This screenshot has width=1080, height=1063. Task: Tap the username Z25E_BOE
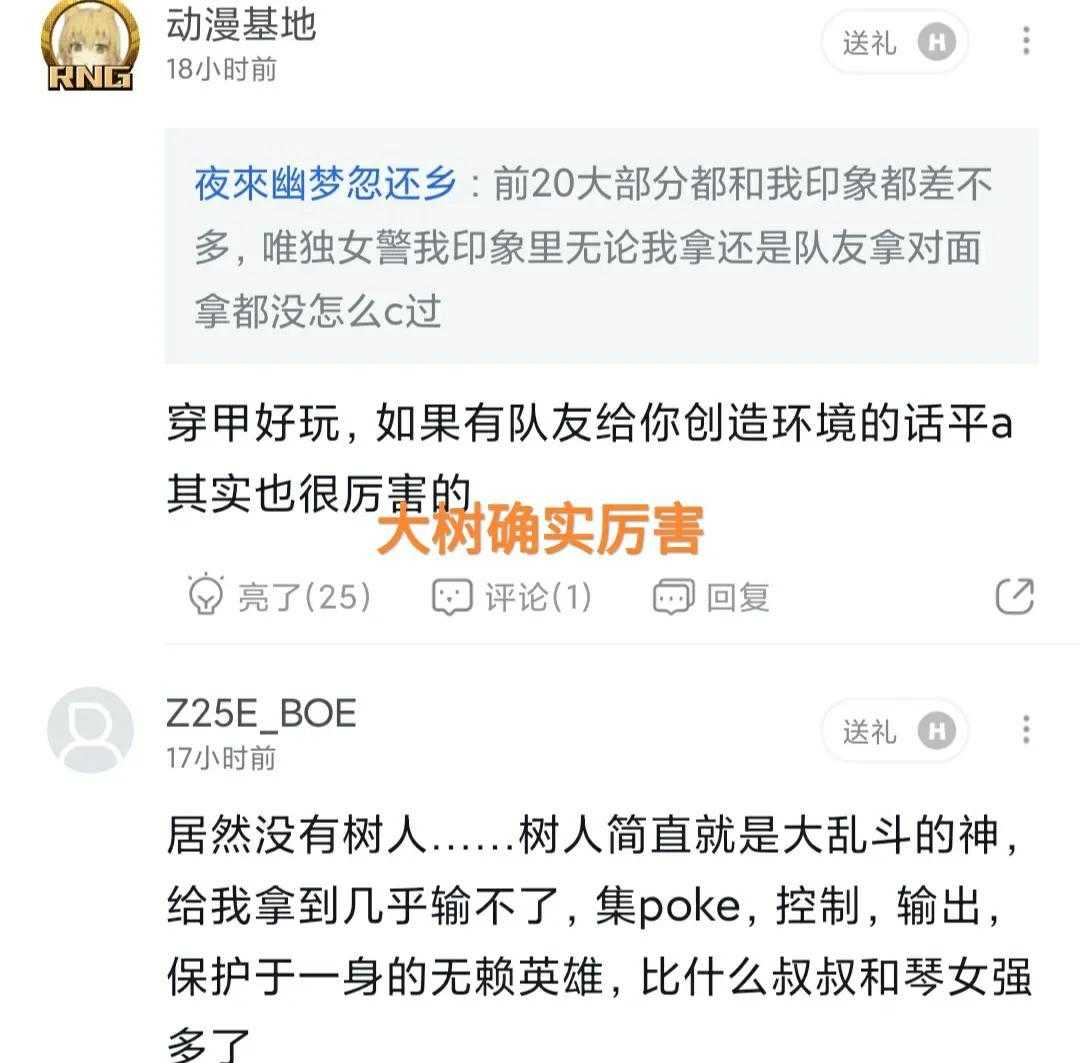point(261,713)
